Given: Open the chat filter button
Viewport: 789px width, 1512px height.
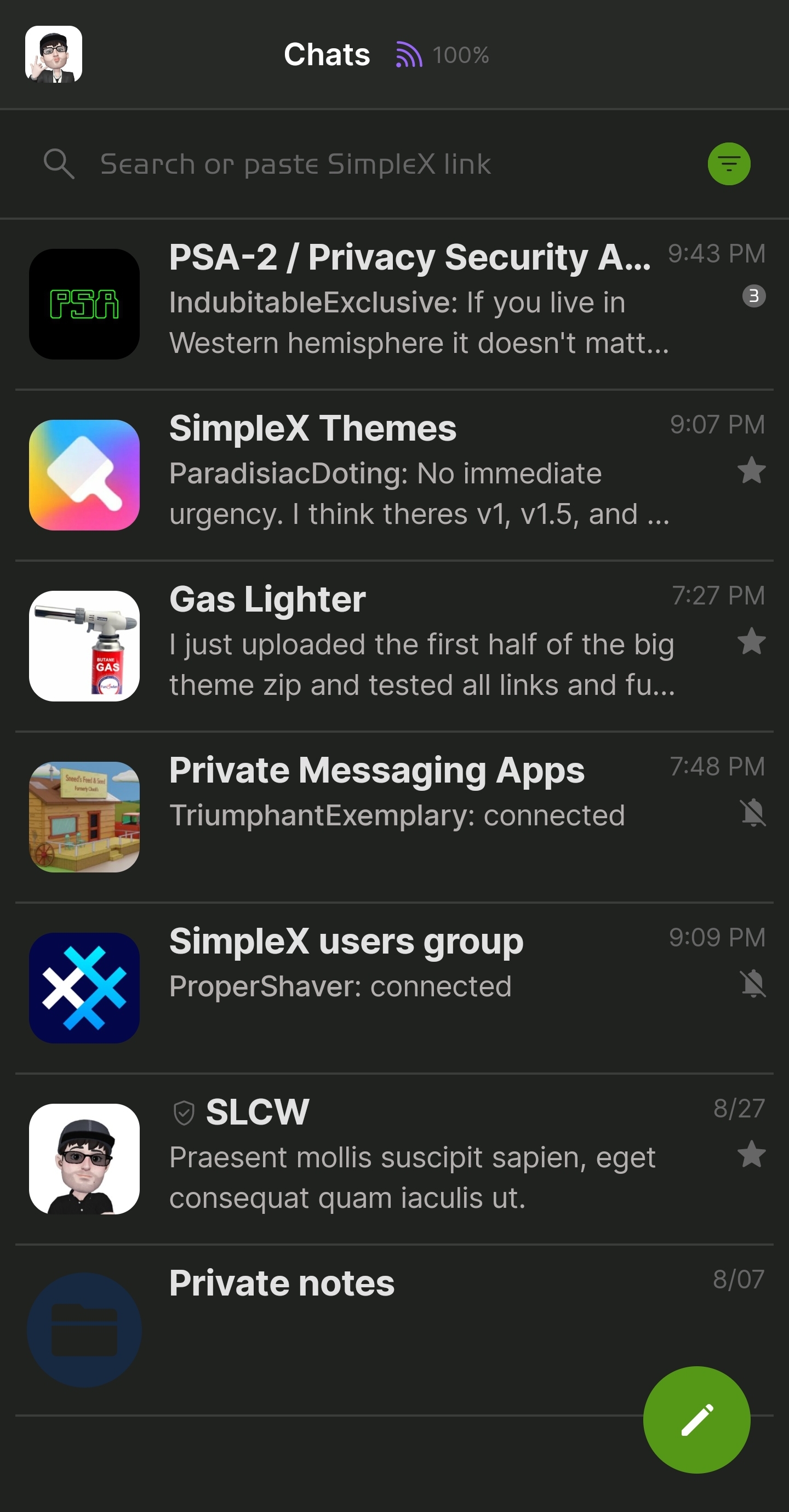Looking at the screenshot, I should tap(729, 164).
